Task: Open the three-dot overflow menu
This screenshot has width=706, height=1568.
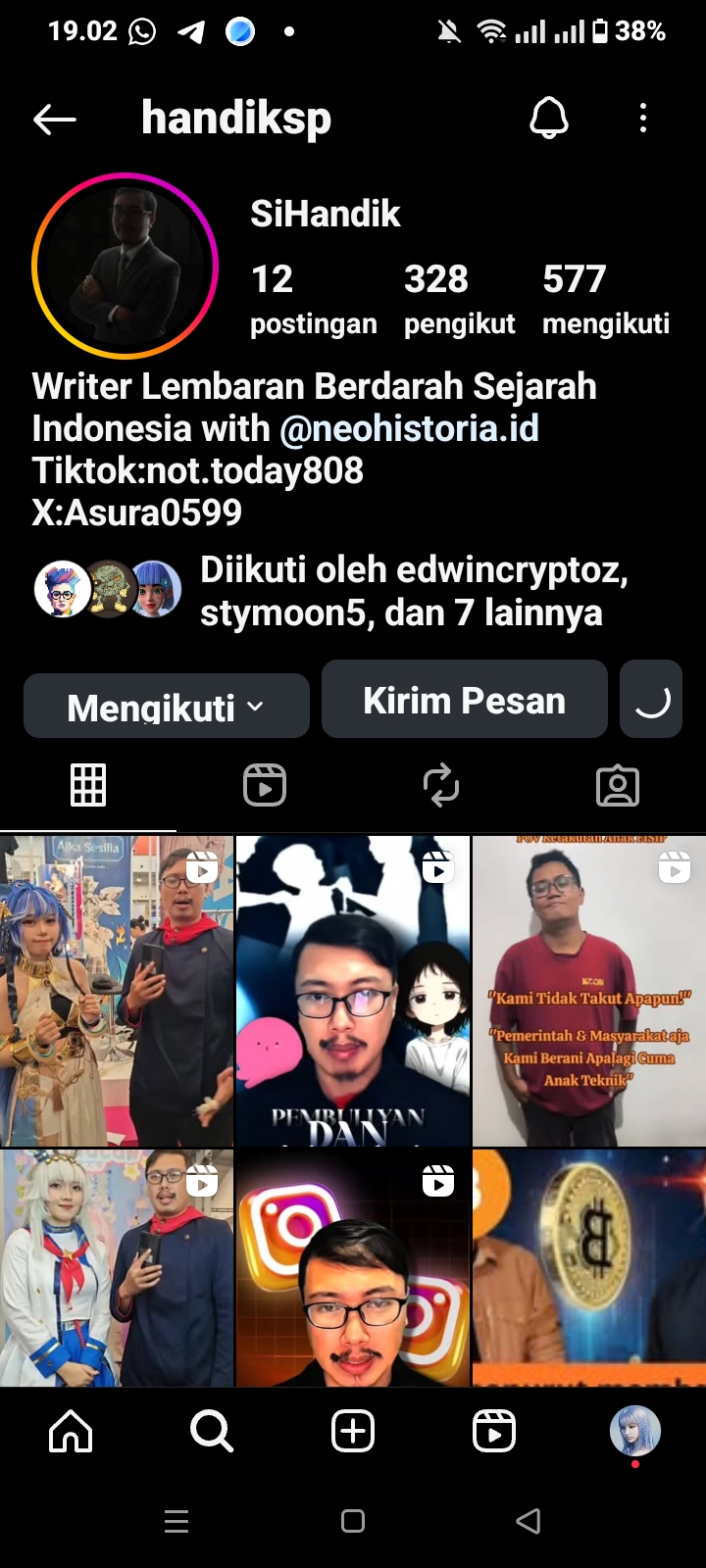Action: [643, 120]
